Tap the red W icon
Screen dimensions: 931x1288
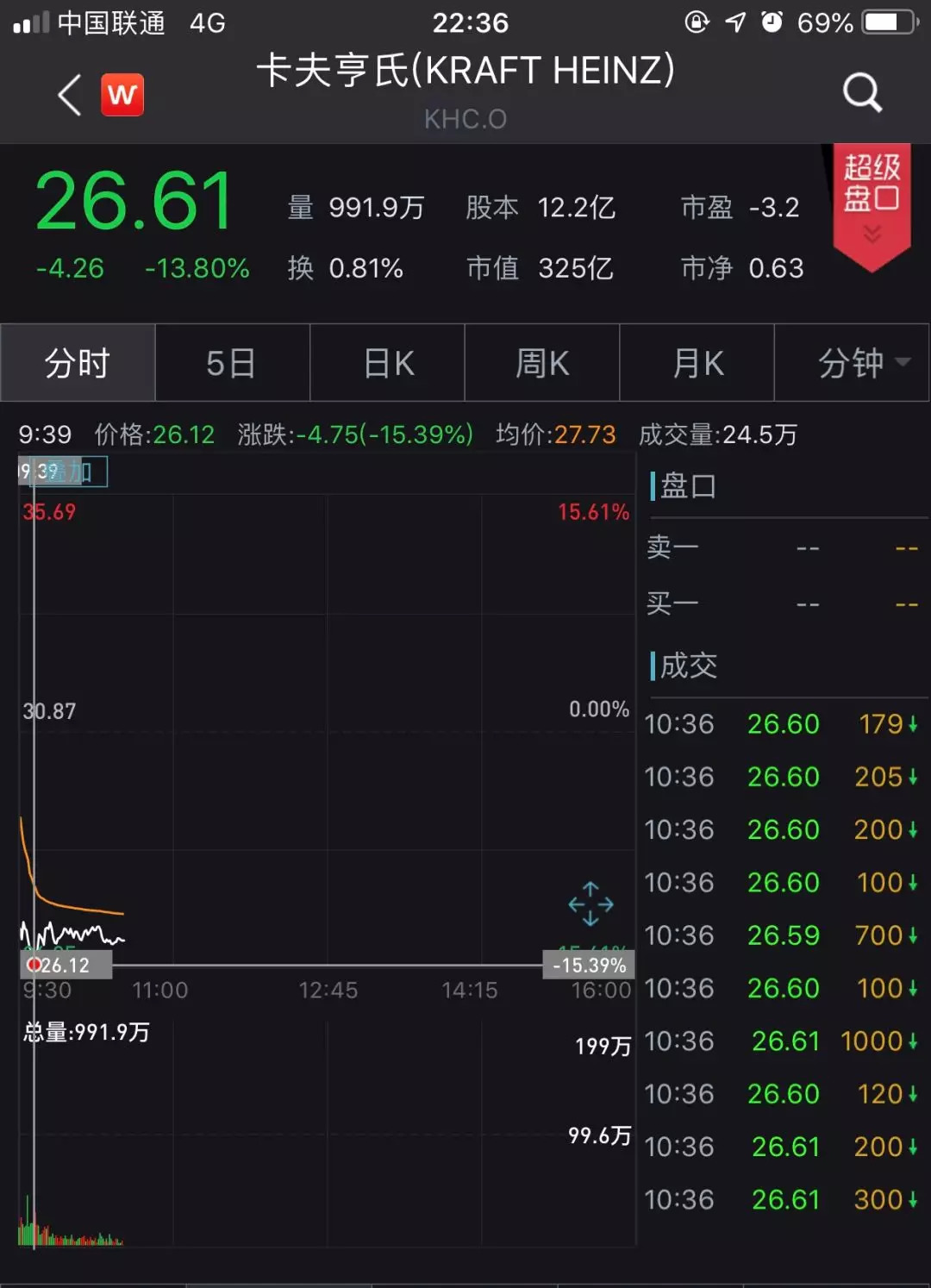[122, 94]
